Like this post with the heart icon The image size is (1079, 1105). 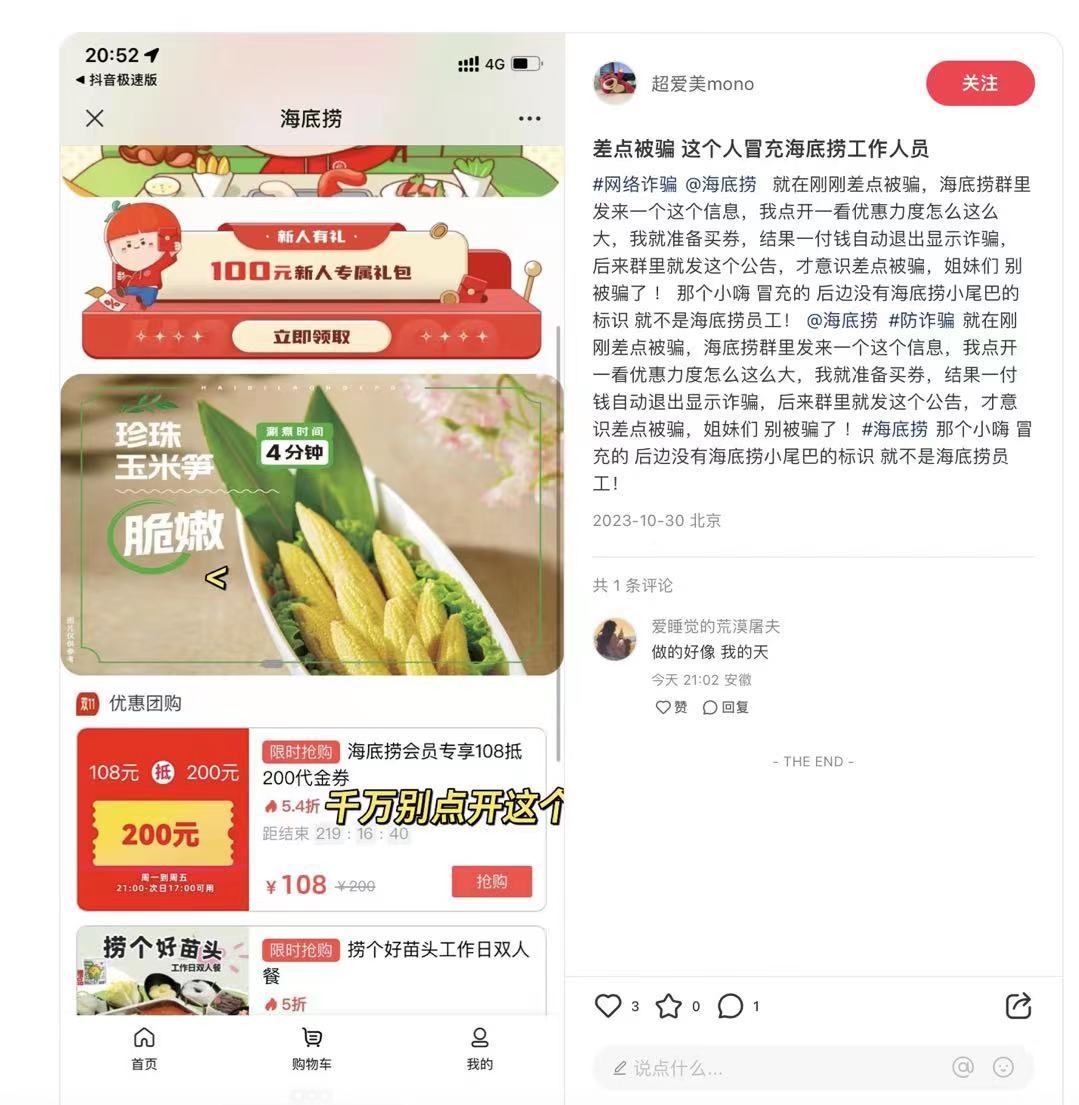tap(608, 1006)
